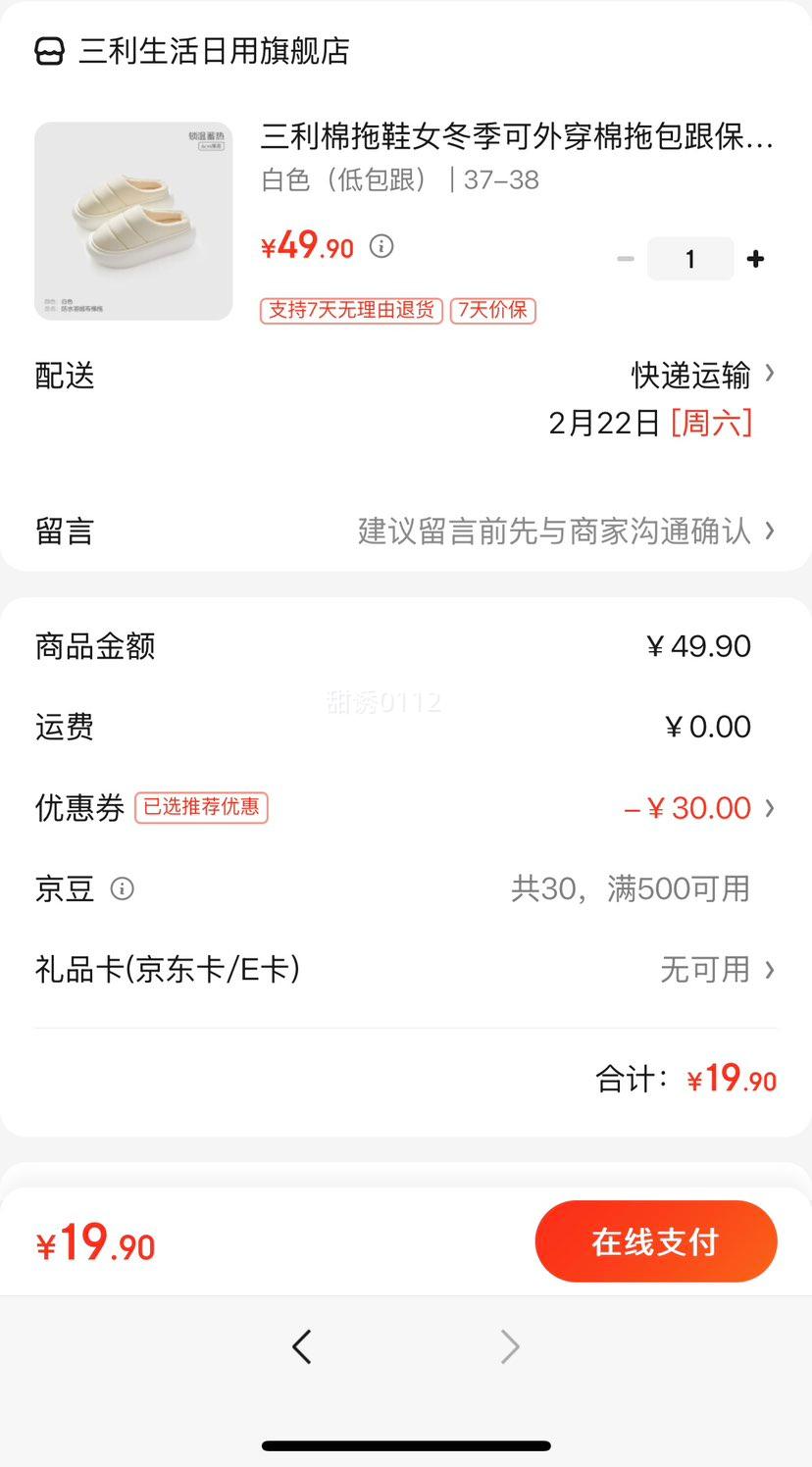
Task: Open the 优惠券 coupon selection
Action: point(698,808)
